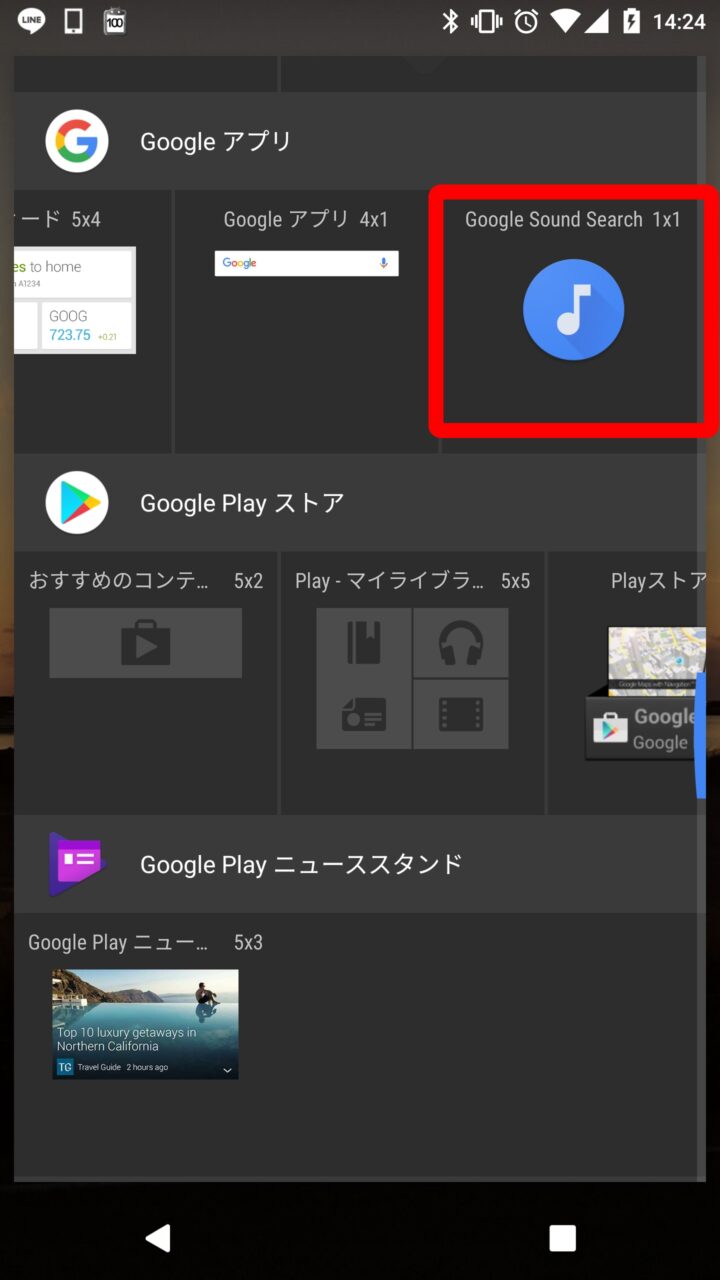Open recent apps from the navigation bar
Image resolution: width=720 pixels, height=1280 pixels.
click(x=562, y=1237)
